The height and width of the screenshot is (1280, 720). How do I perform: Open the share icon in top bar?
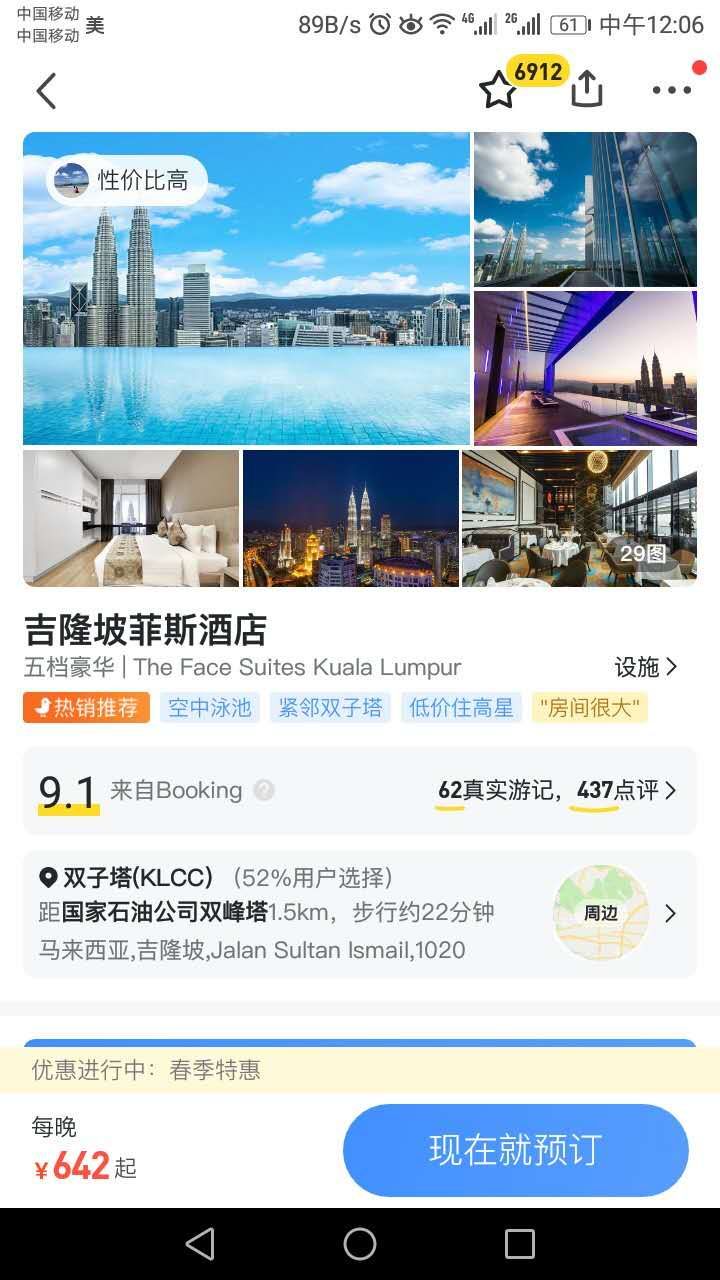tap(585, 90)
